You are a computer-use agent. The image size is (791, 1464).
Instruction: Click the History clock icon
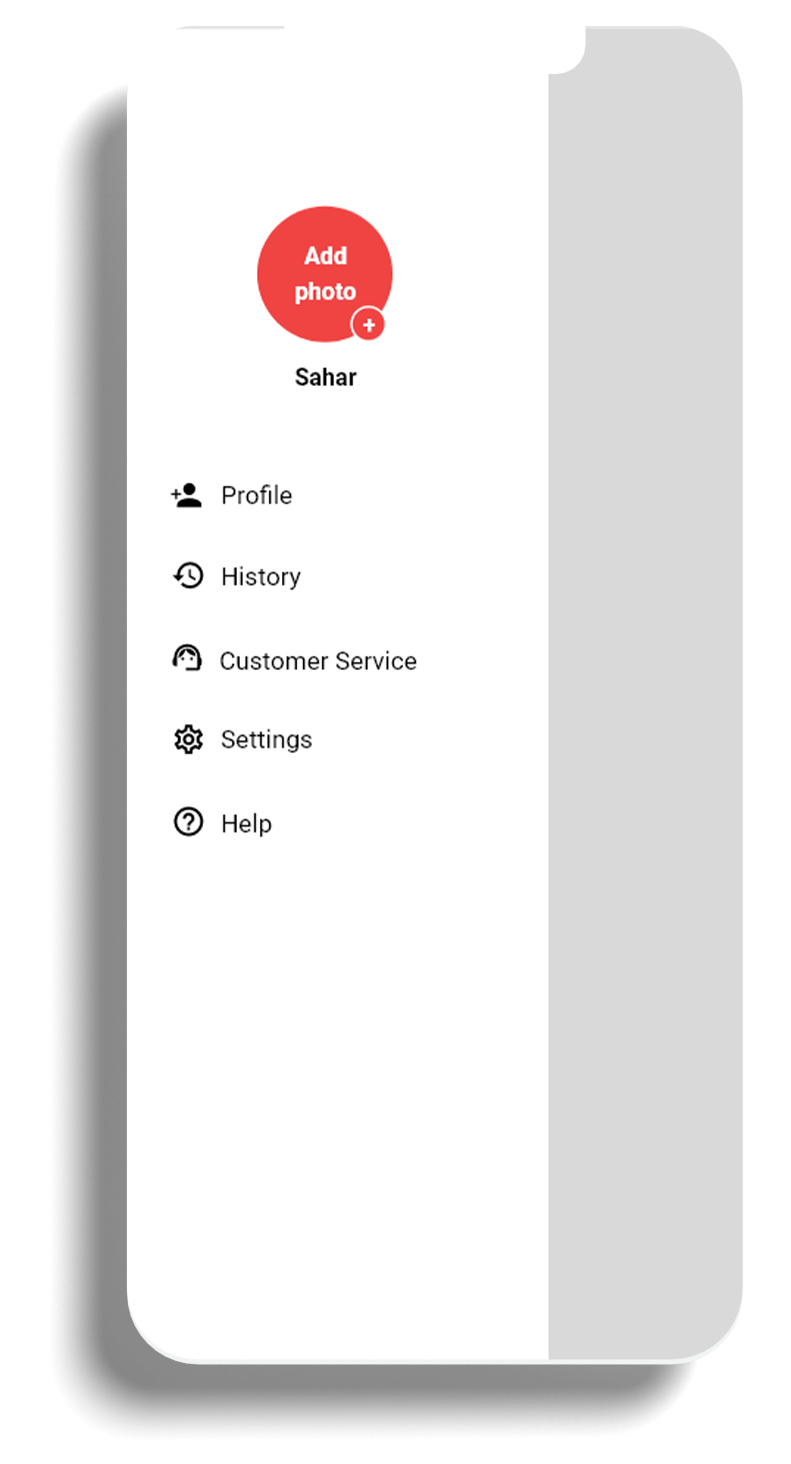(188, 576)
